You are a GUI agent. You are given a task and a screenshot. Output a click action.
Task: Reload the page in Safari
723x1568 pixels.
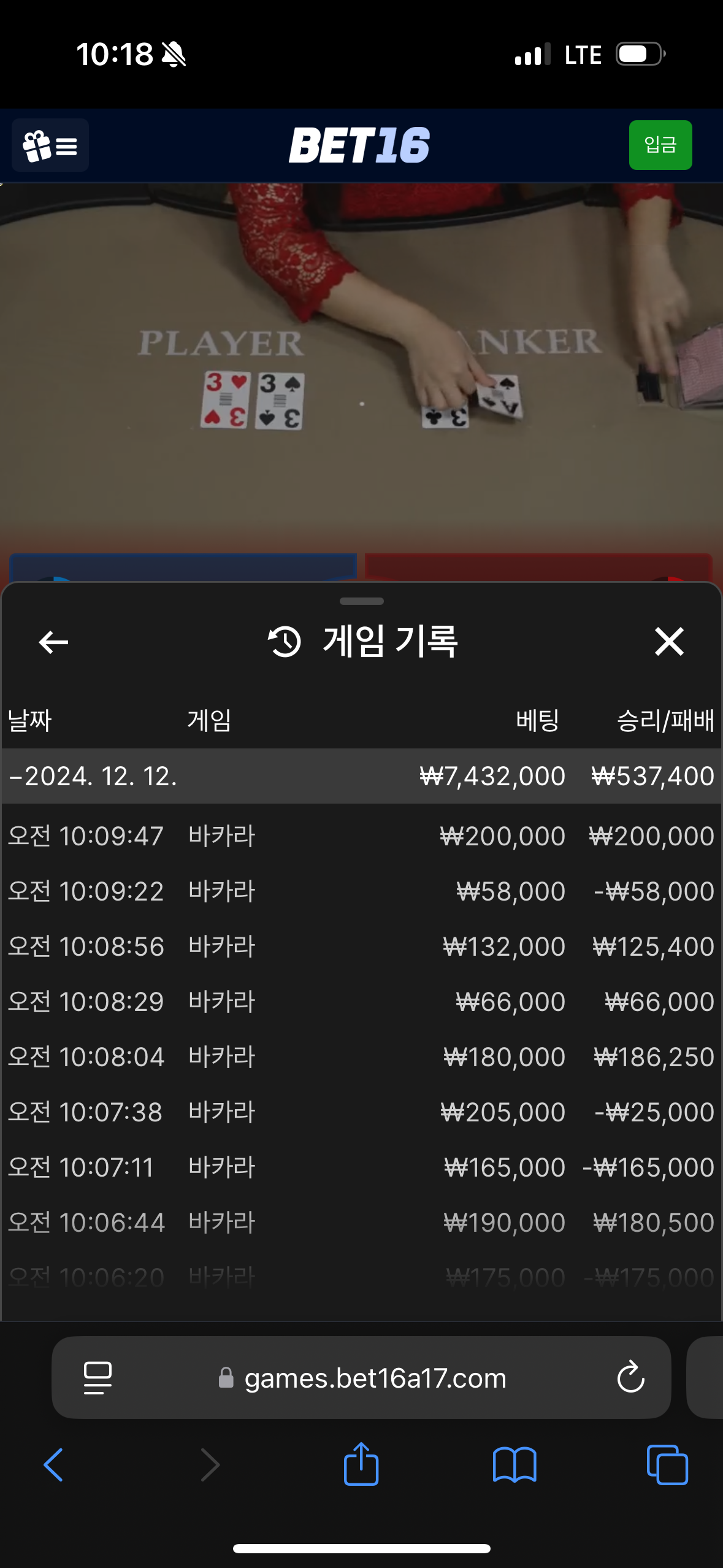click(x=630, y=1378)
